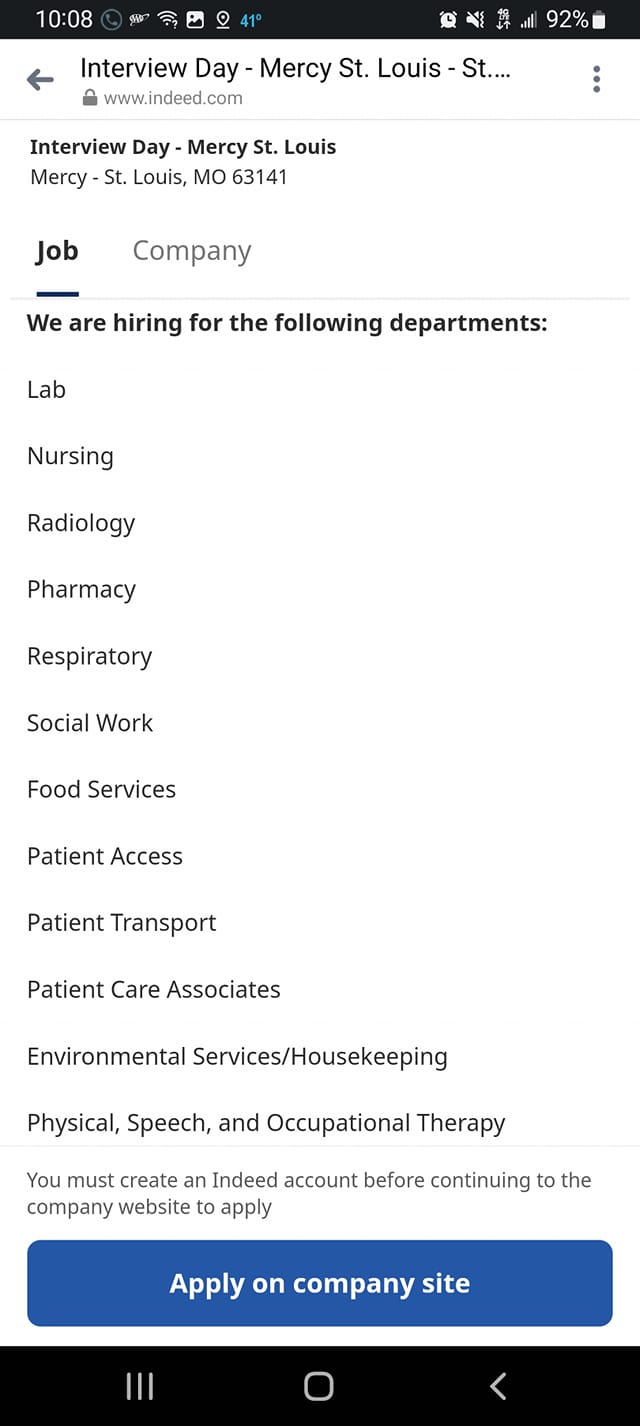
Task: Tap the www.indeed.com address bar
Action: (x=173, y=98)
